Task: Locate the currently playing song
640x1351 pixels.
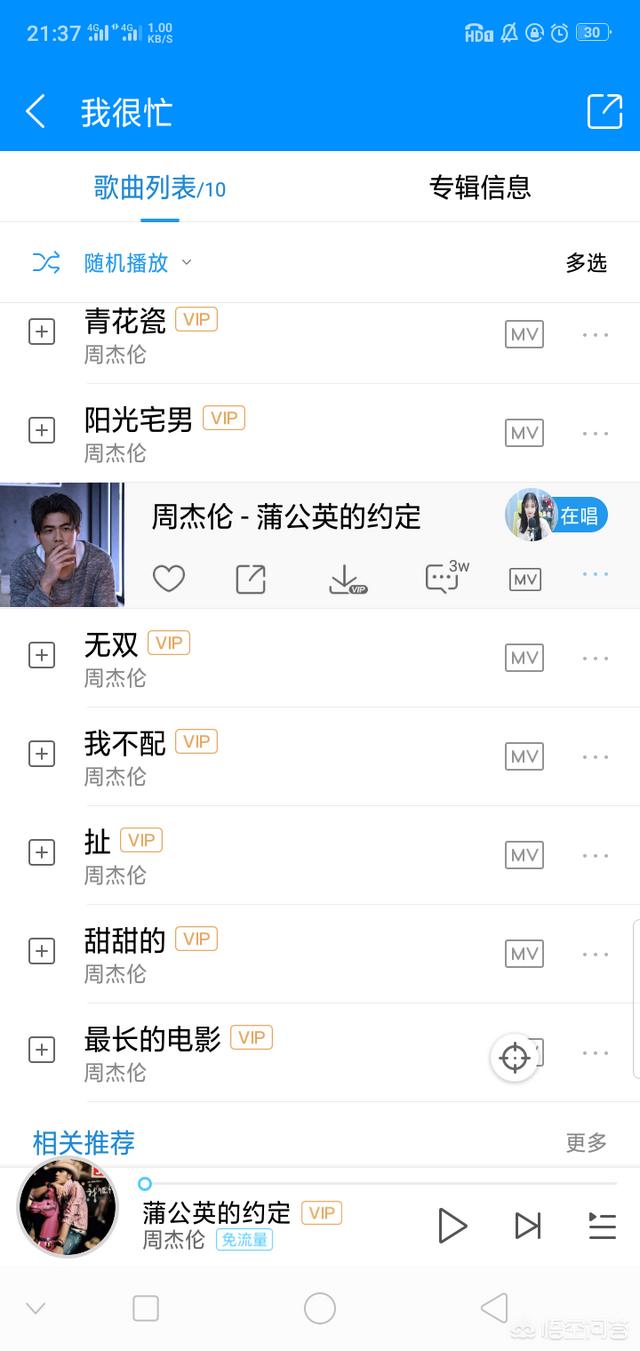Action: [515, 1057]
